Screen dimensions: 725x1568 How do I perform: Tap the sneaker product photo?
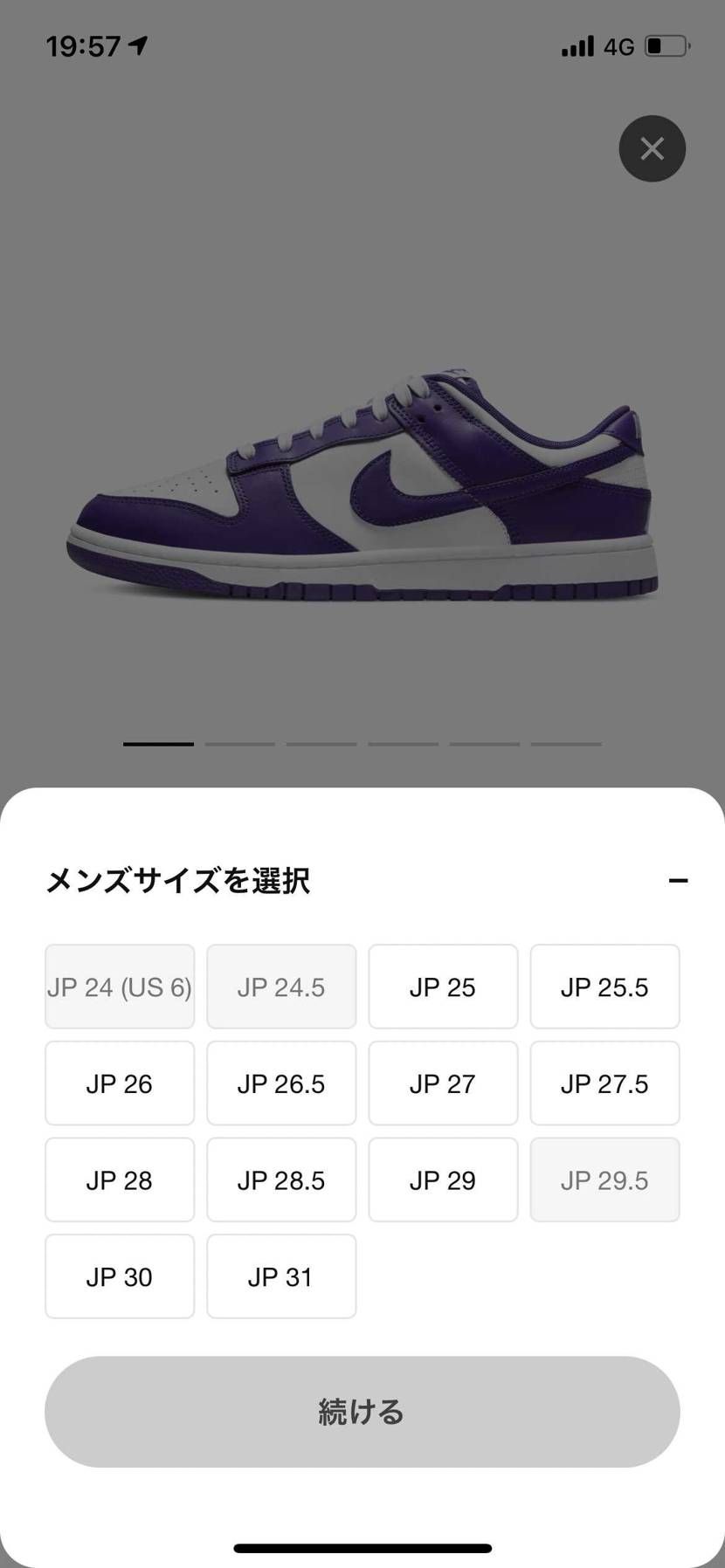click(362, 480)
